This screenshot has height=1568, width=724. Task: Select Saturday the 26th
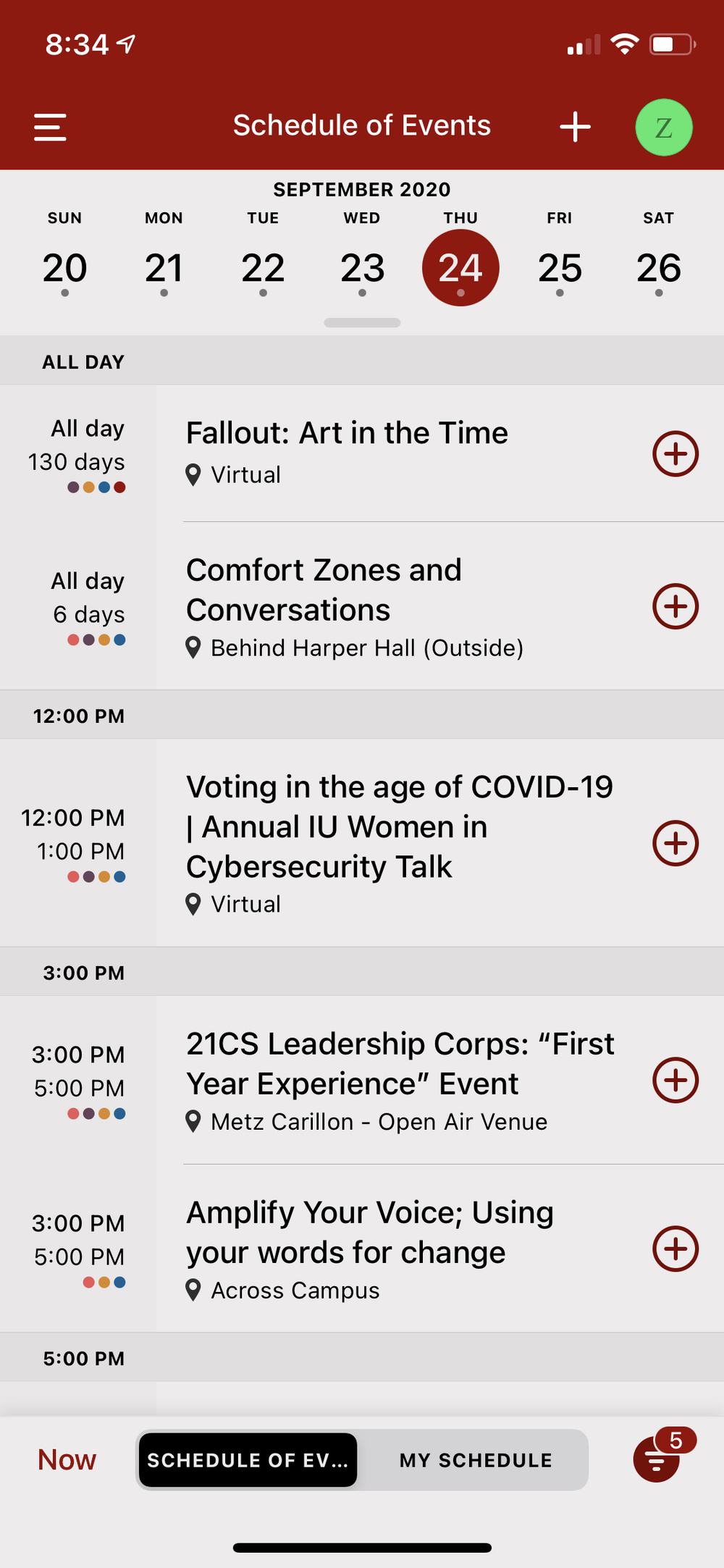(x=658, y=268)
